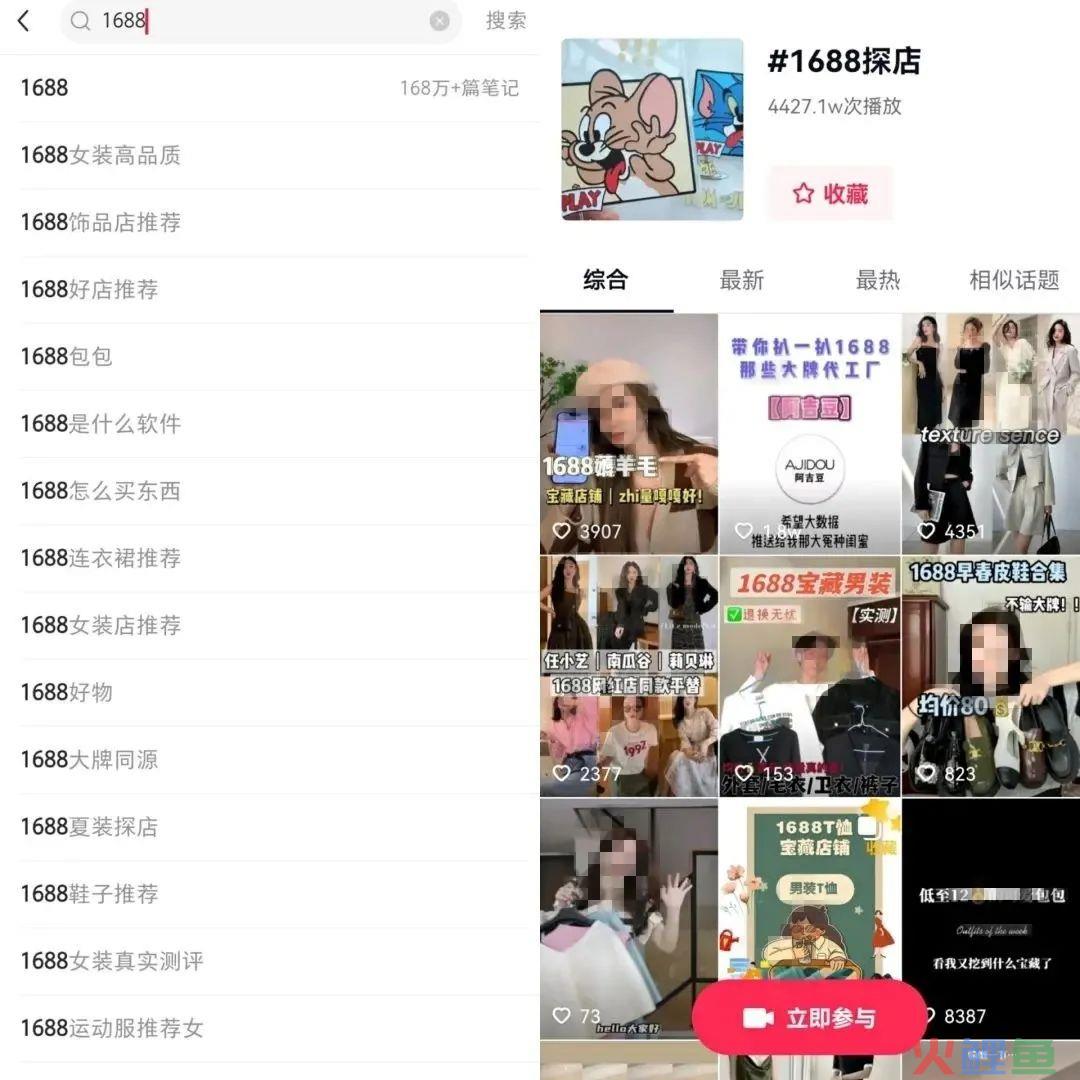Viewport: 1080px width, 1080px height.
Task: Open the 1688早春皮鞋合集 video tile
Action: point(990,676)
